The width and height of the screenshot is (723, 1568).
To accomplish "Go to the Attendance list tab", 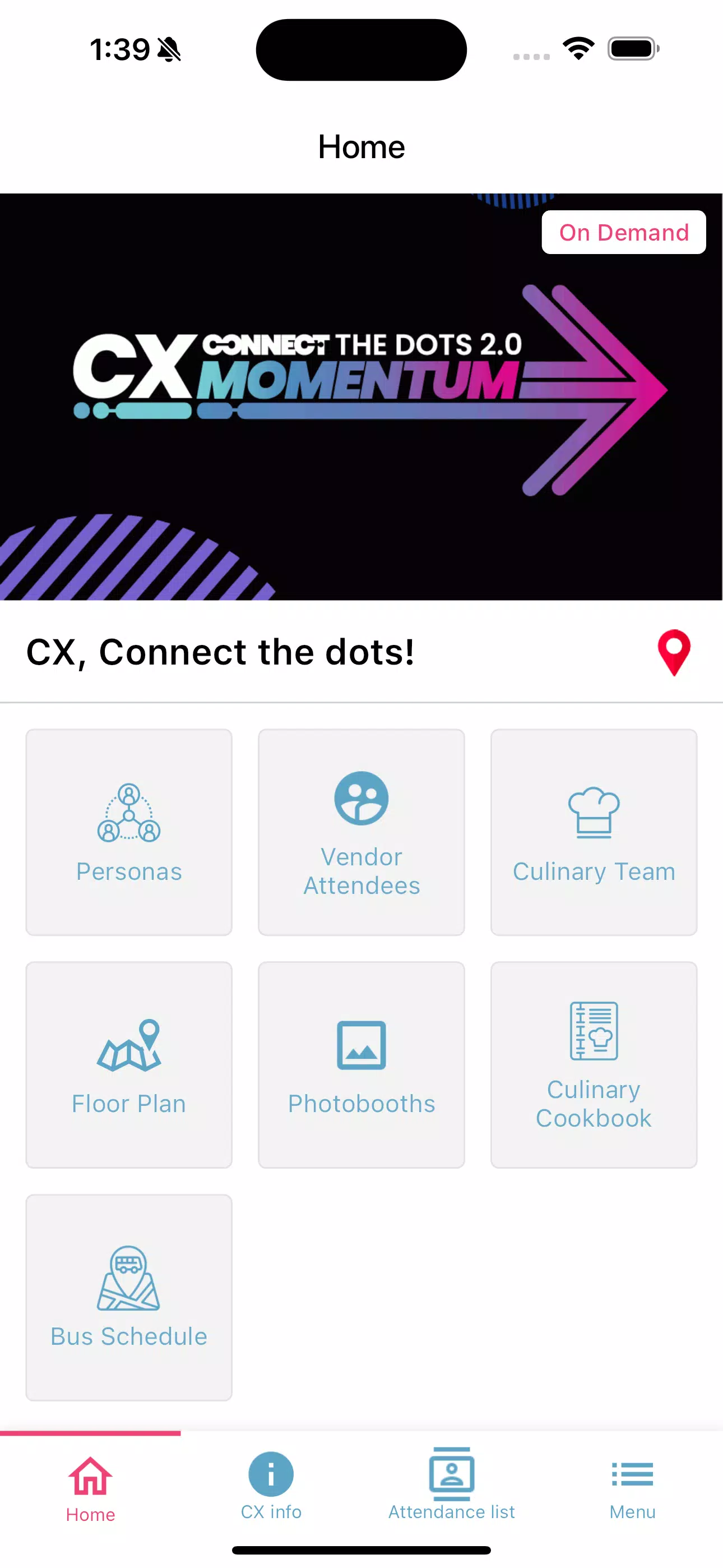I will pos(452,1488).
